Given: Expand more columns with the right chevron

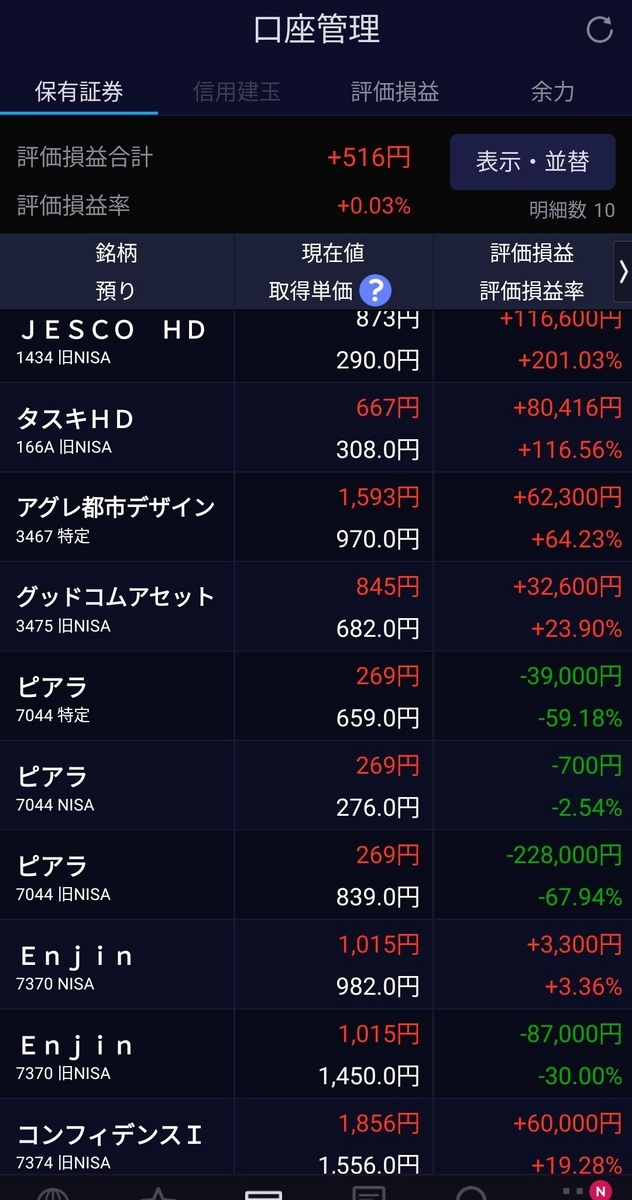Looking at the screenshot, I should click(622, 271).
